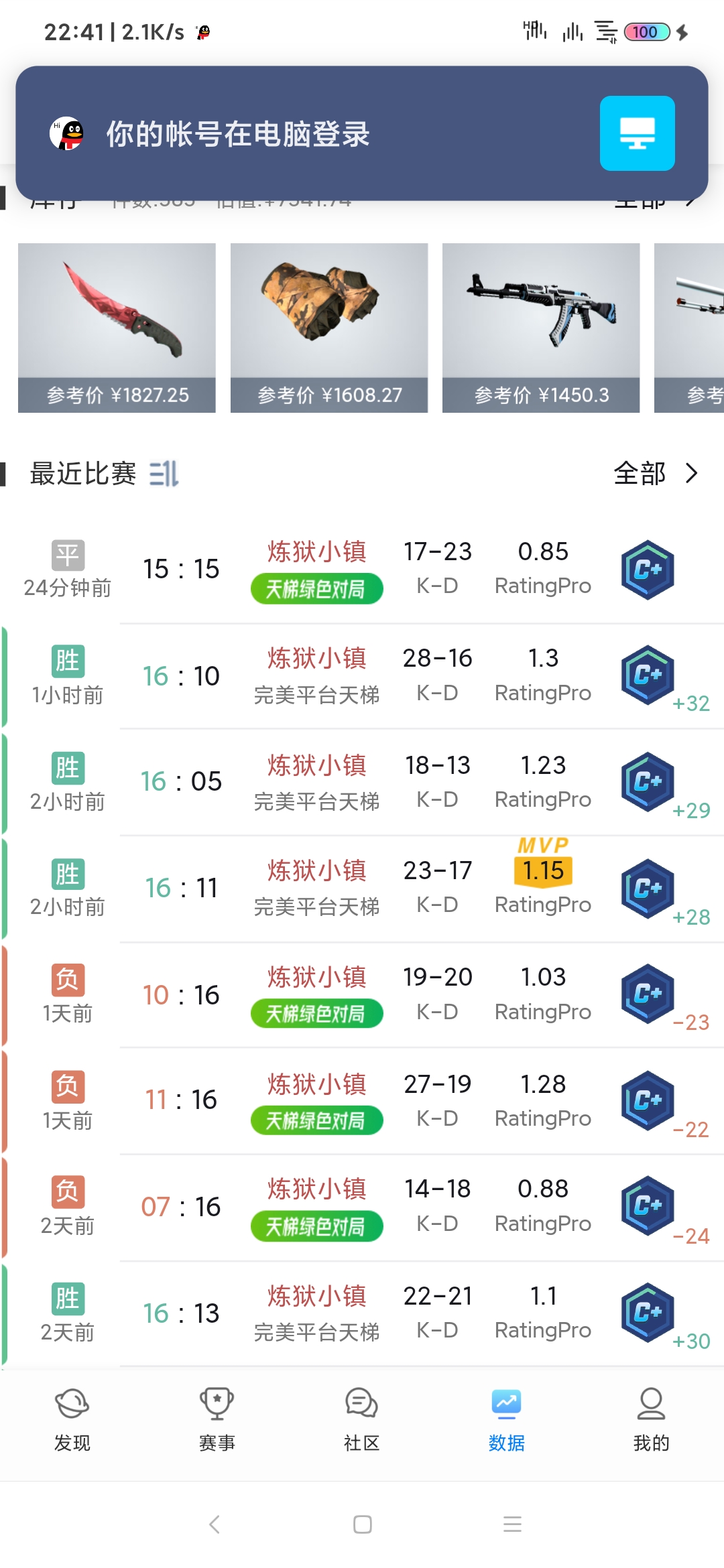Open the 11:16 loss match details

point(362,1100)
